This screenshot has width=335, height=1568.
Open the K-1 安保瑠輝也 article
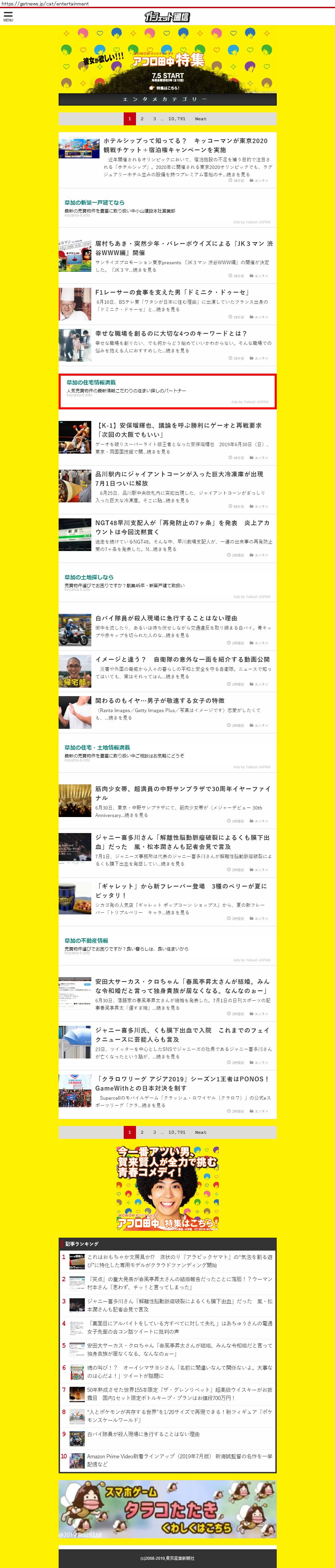(x=180, y=430)
